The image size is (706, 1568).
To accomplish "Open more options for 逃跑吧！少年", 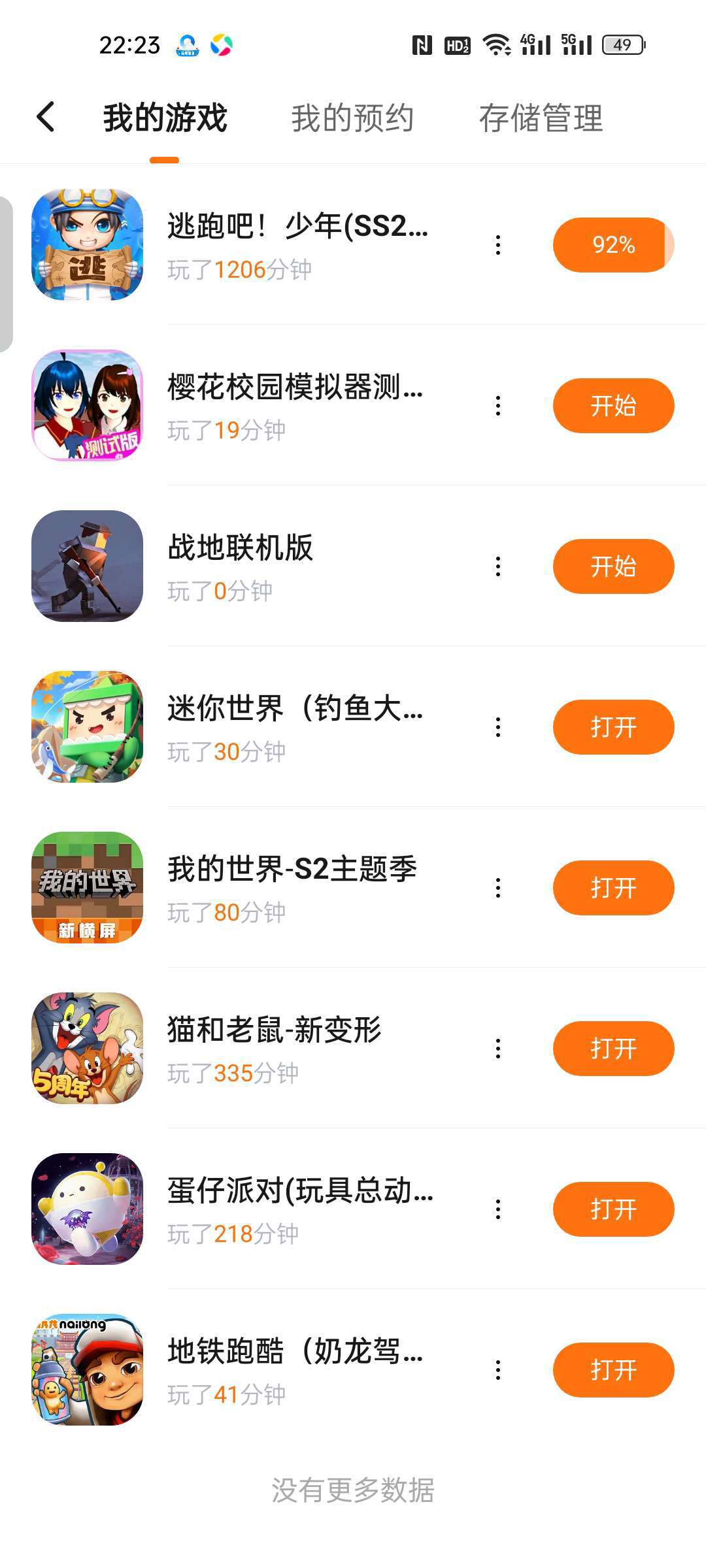I will point(498,245).
